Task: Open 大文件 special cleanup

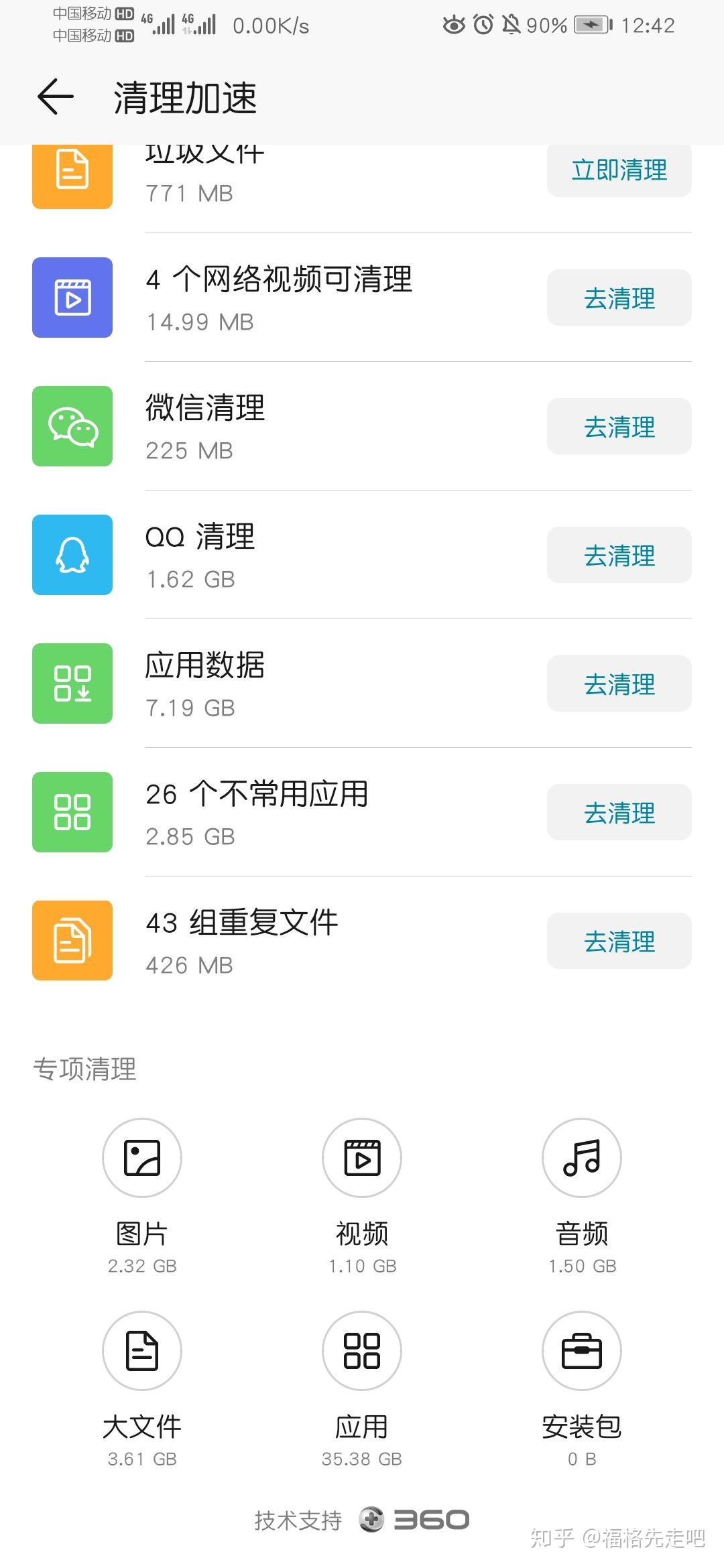Action: (x=142, y=1351)
